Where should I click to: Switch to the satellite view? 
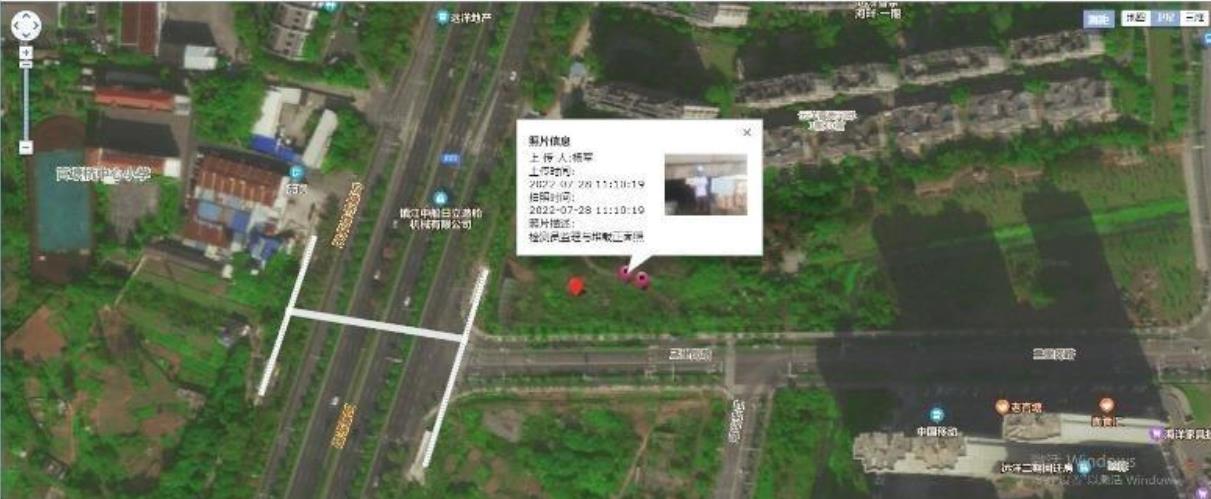pos(1165,18)
